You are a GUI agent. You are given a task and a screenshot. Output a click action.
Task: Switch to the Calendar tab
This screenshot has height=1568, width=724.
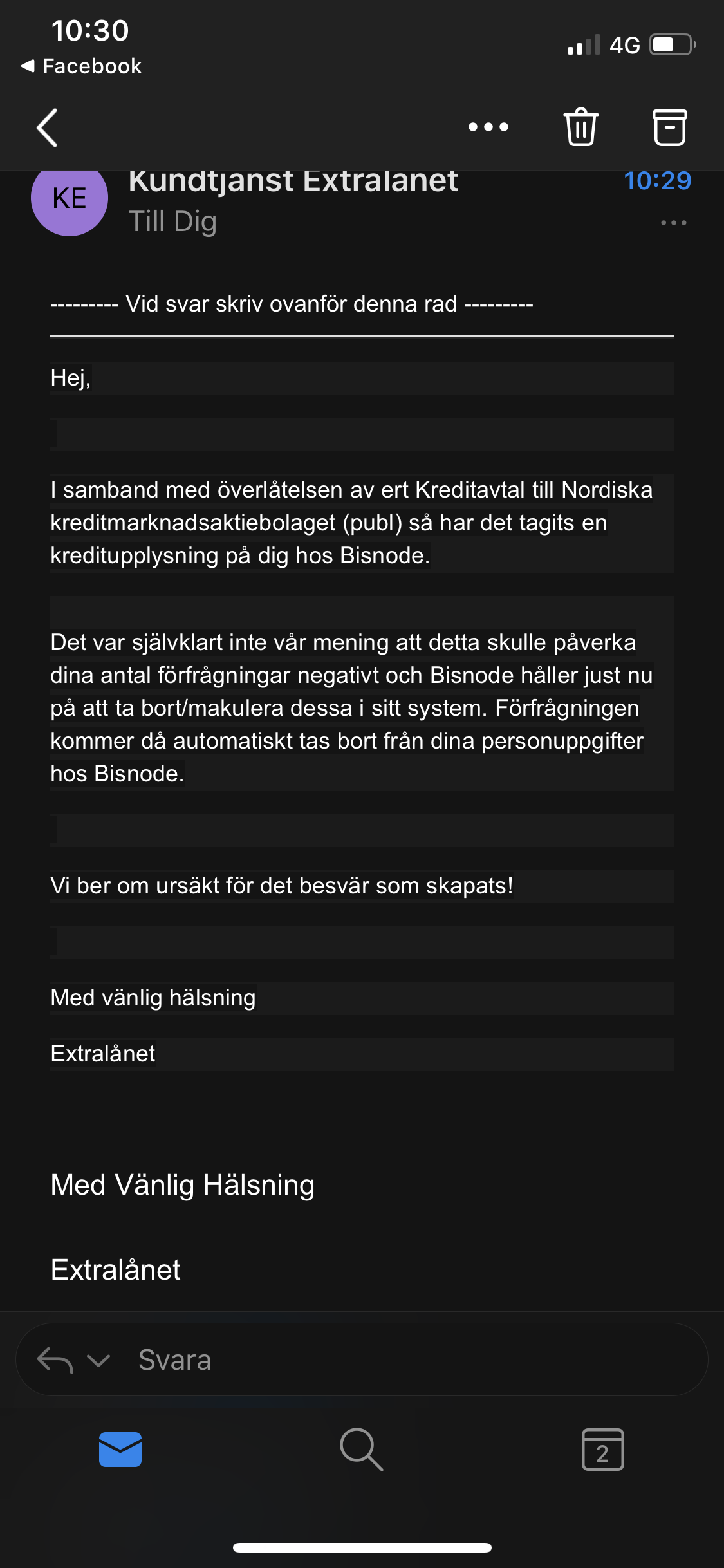click(x=602, y=1450)
